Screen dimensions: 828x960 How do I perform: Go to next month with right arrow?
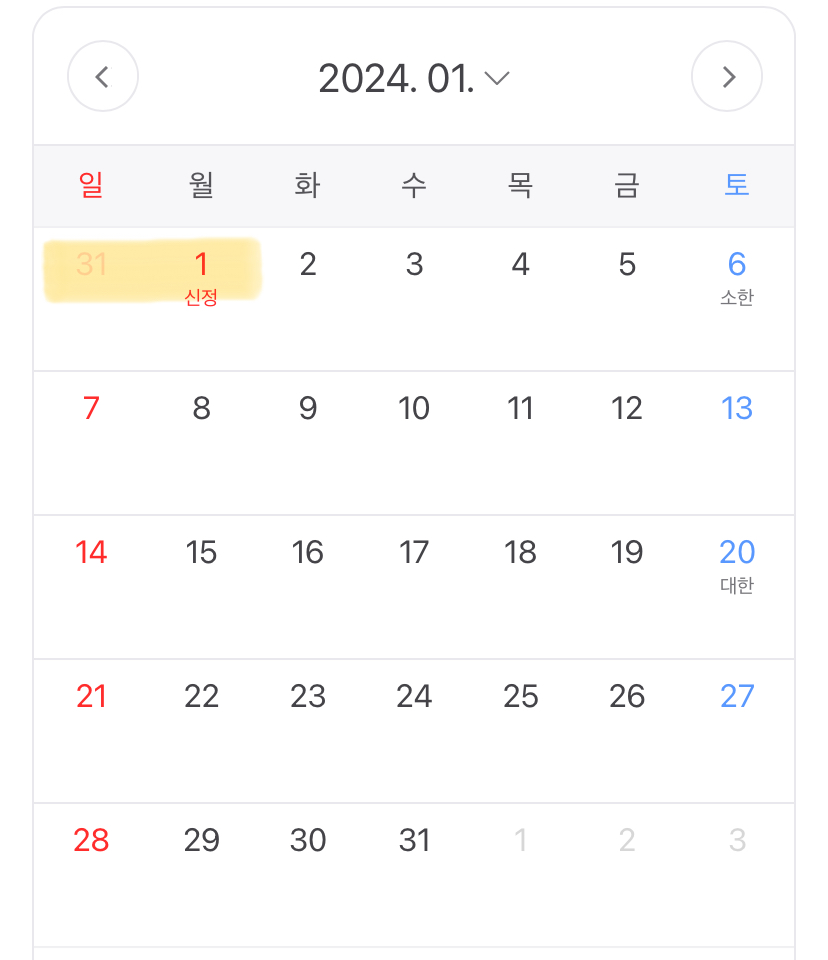pos(727,76)
